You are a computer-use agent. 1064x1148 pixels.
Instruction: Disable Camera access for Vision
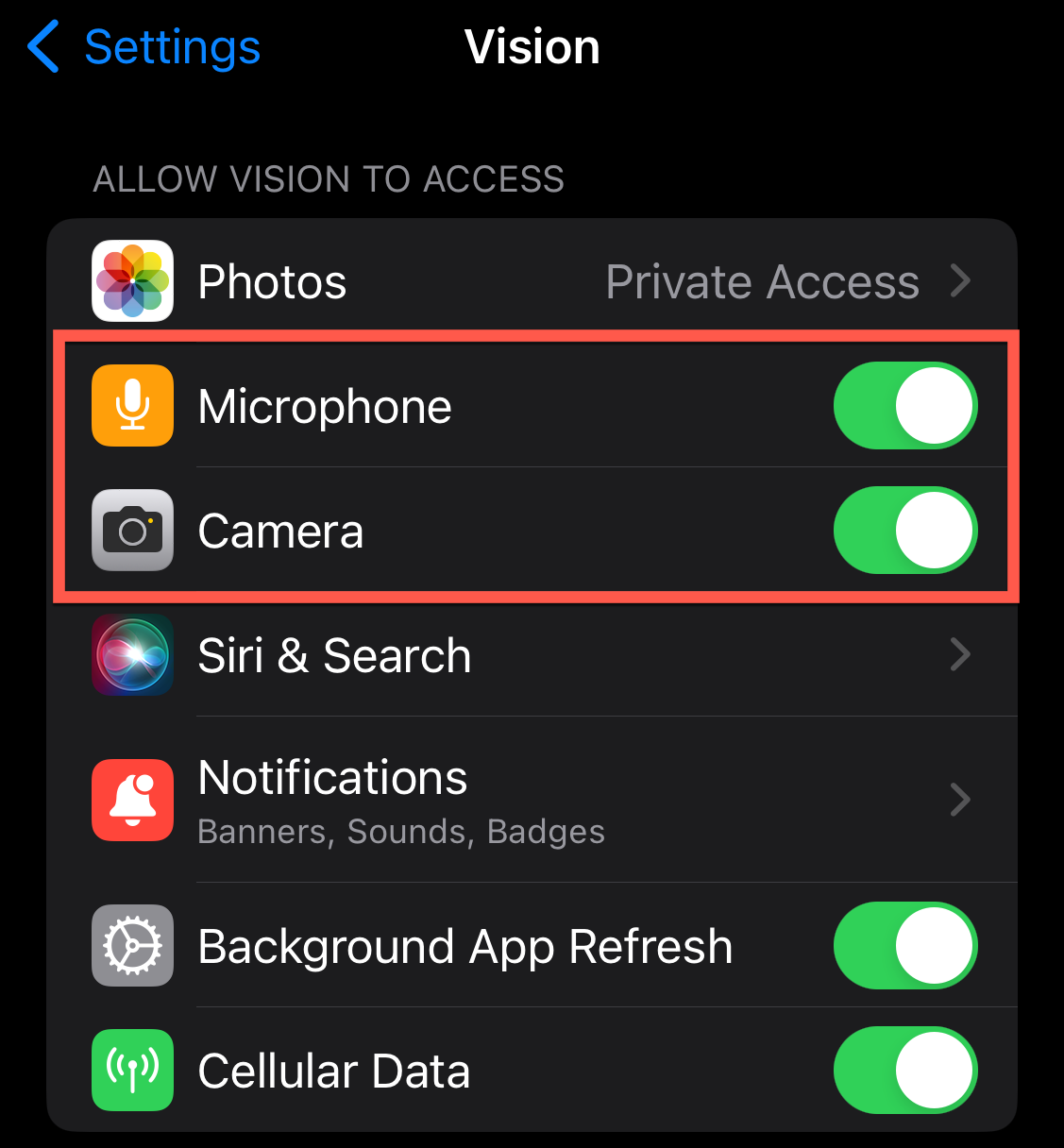pos(904,531)
